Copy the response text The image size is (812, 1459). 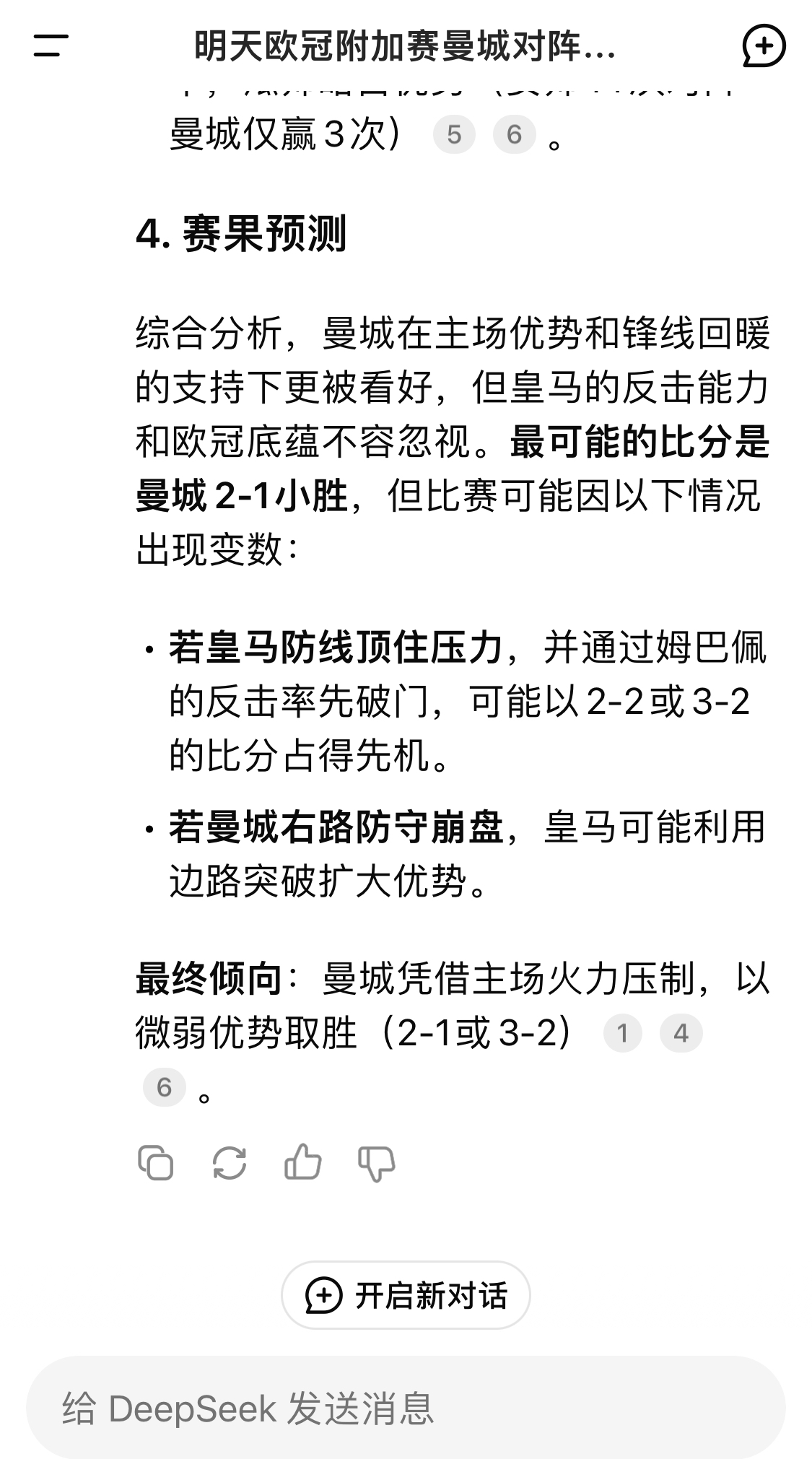156,1162
